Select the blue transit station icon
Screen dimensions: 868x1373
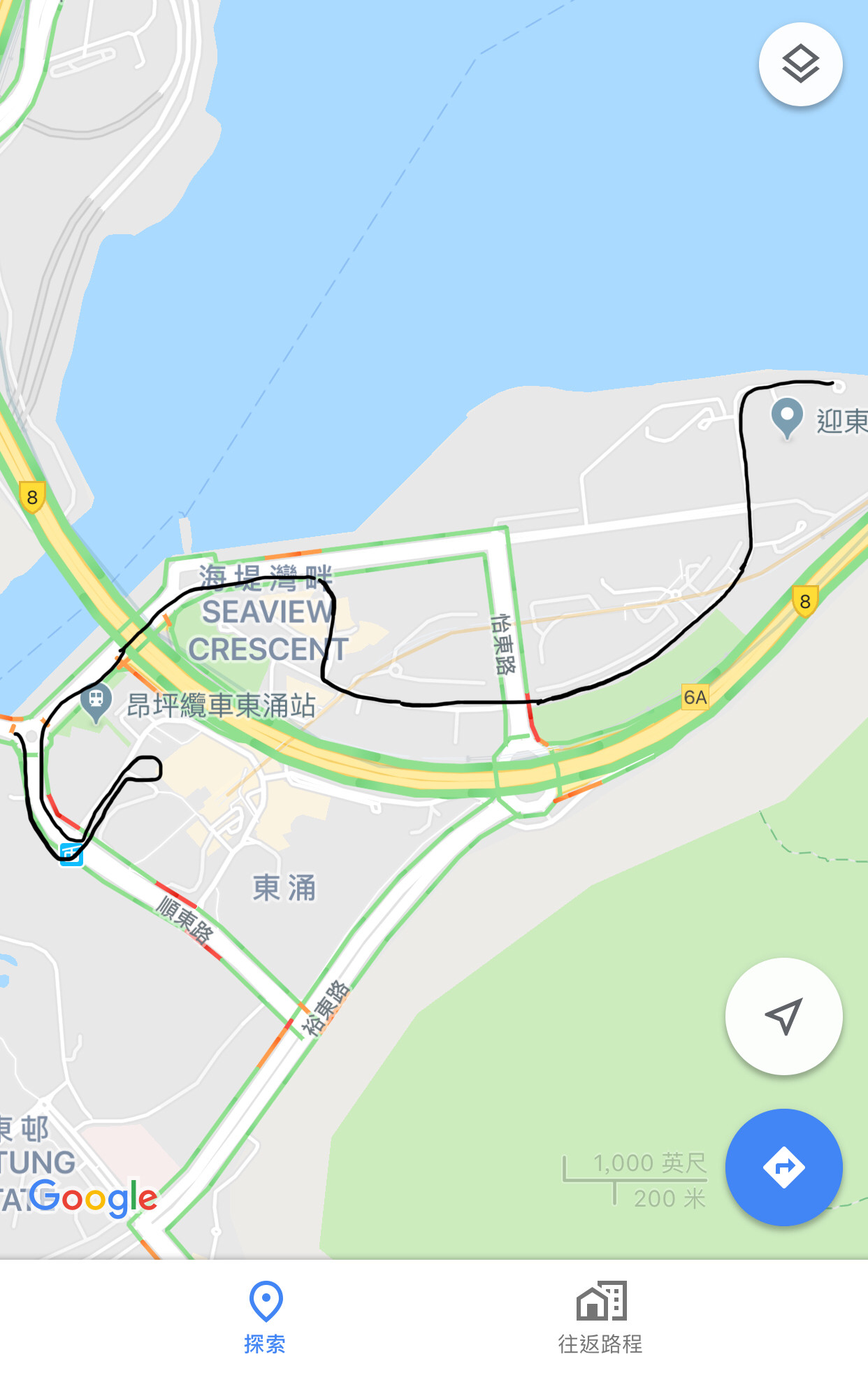[71, 854]
